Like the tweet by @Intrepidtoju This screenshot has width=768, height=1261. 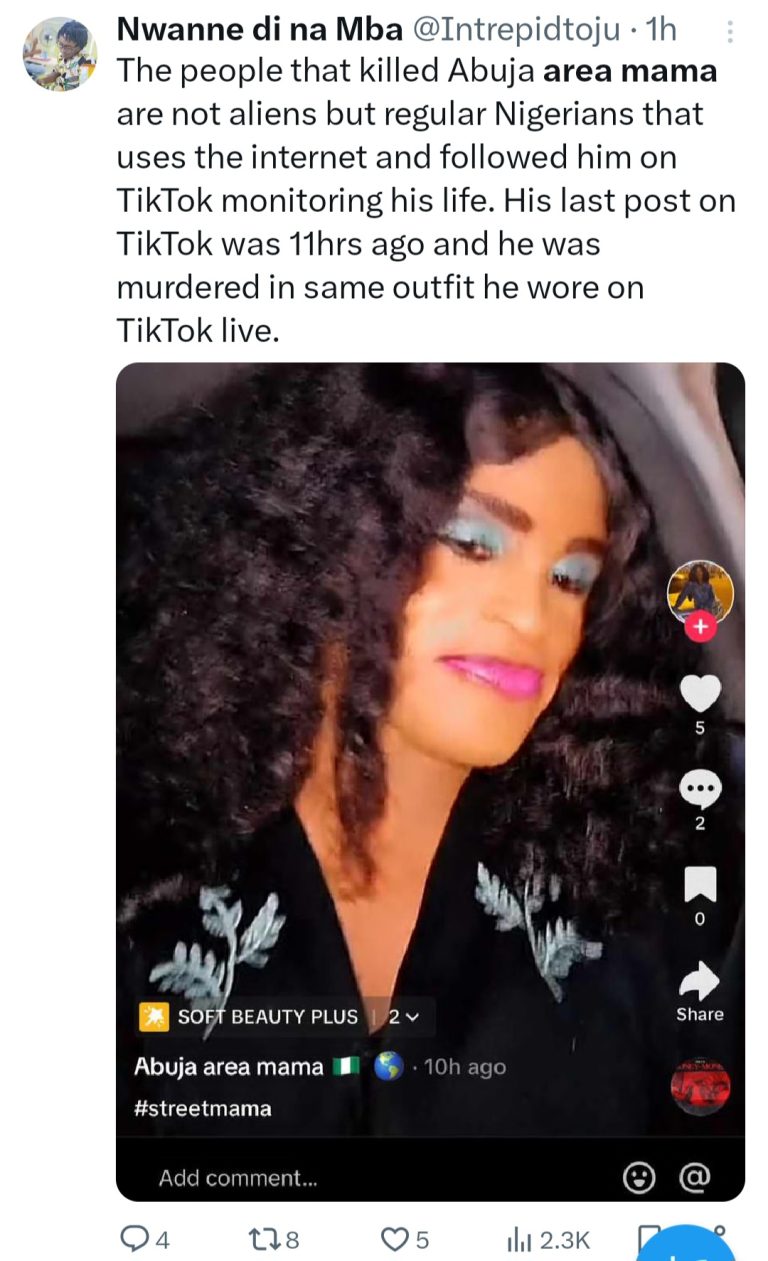tap(397, 1241)
